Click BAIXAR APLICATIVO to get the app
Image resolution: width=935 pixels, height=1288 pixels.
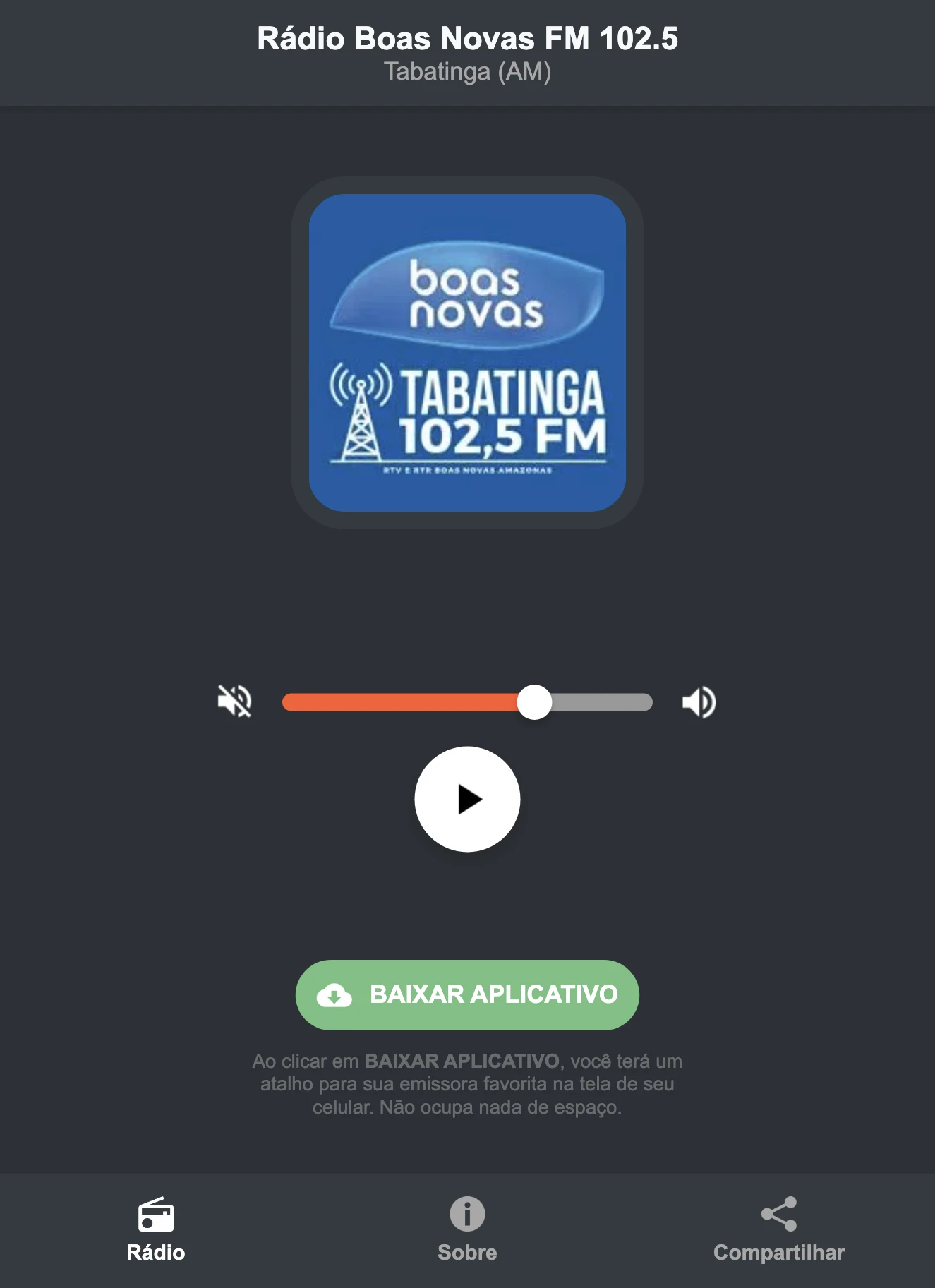click(466, 995)
